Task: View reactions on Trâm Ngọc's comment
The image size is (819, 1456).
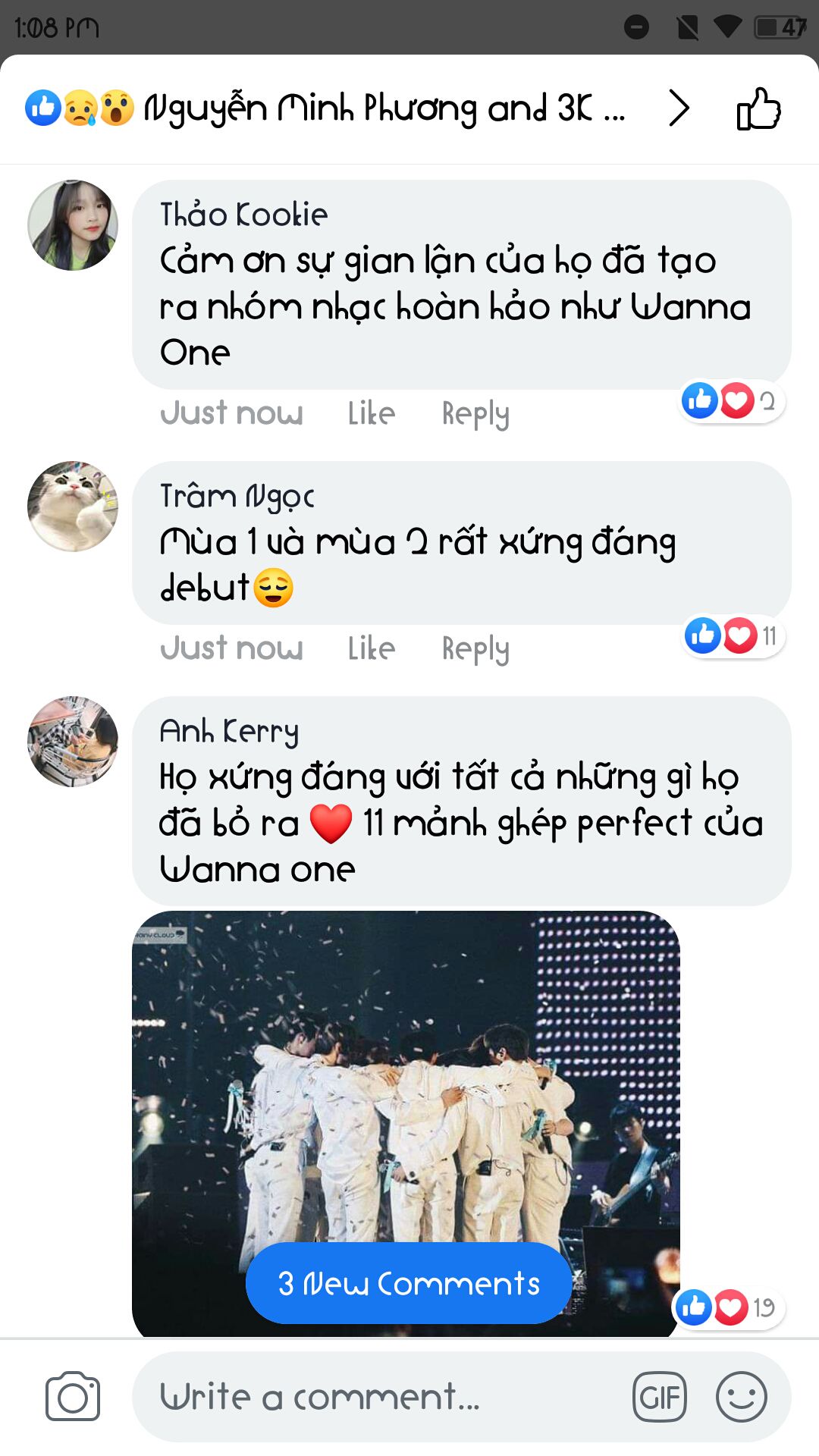Action: (x=733, y=635)
